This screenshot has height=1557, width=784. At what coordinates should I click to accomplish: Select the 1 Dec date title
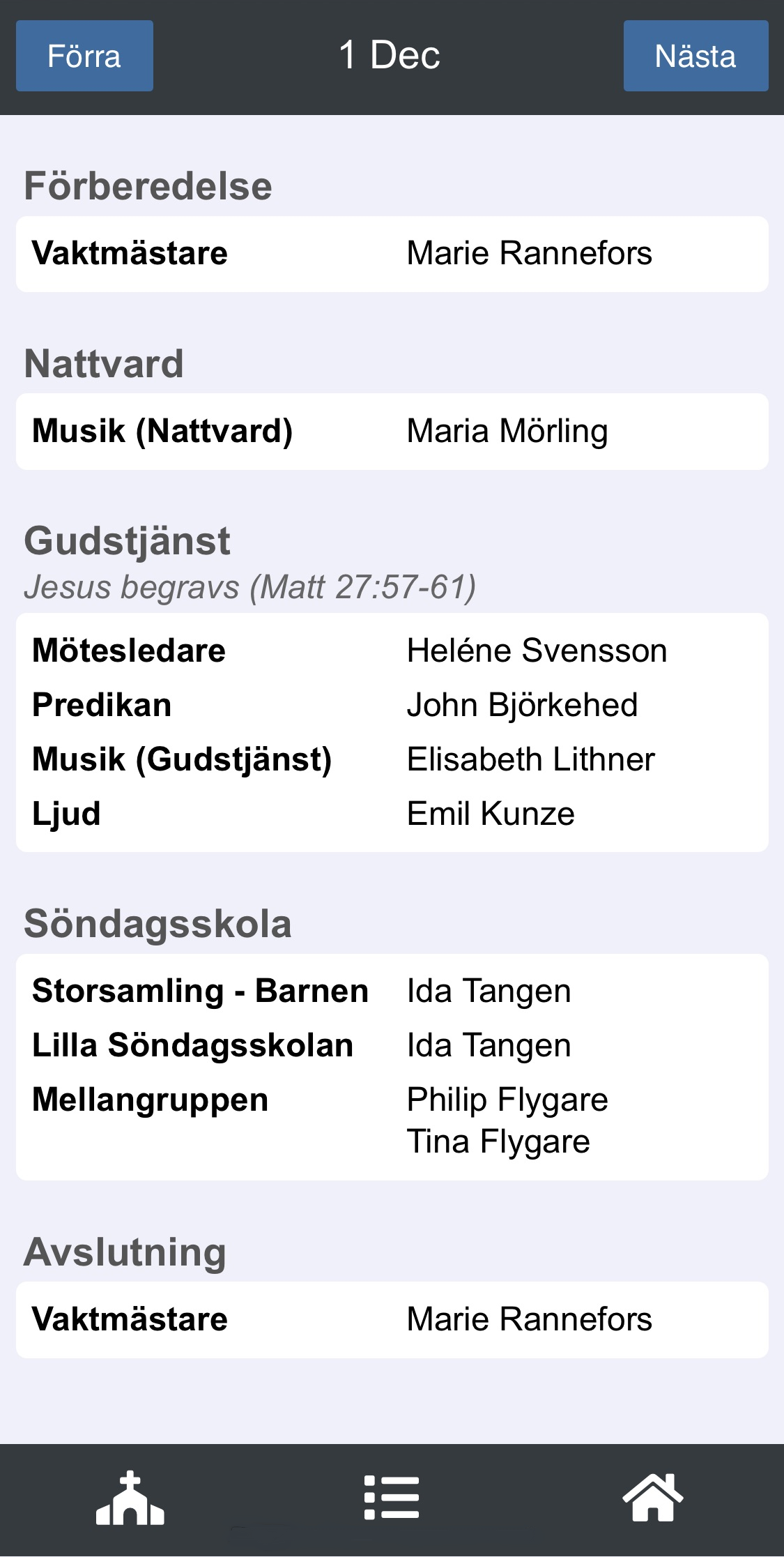pos(390,56)
